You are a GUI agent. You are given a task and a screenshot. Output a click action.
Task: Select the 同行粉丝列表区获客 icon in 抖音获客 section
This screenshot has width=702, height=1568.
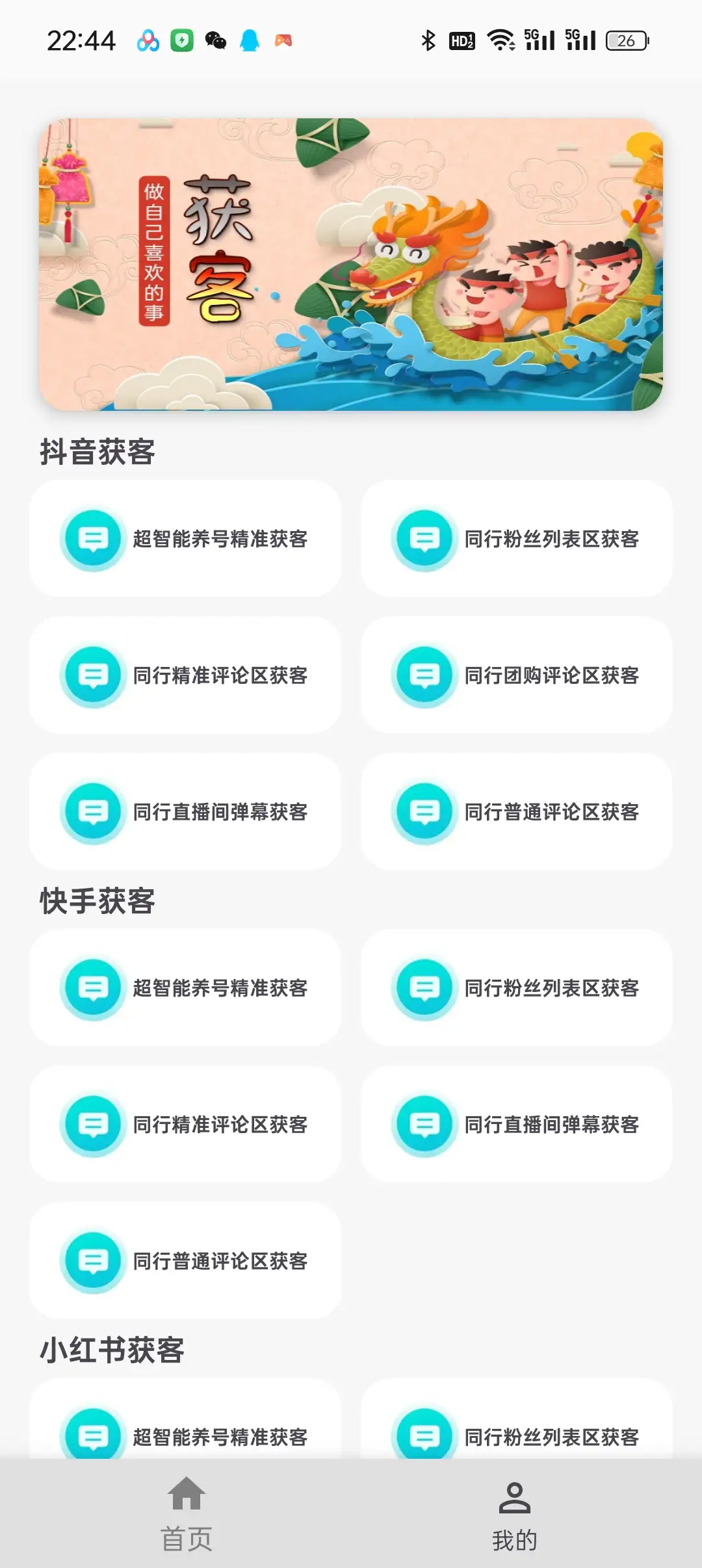tap(423, 539)
